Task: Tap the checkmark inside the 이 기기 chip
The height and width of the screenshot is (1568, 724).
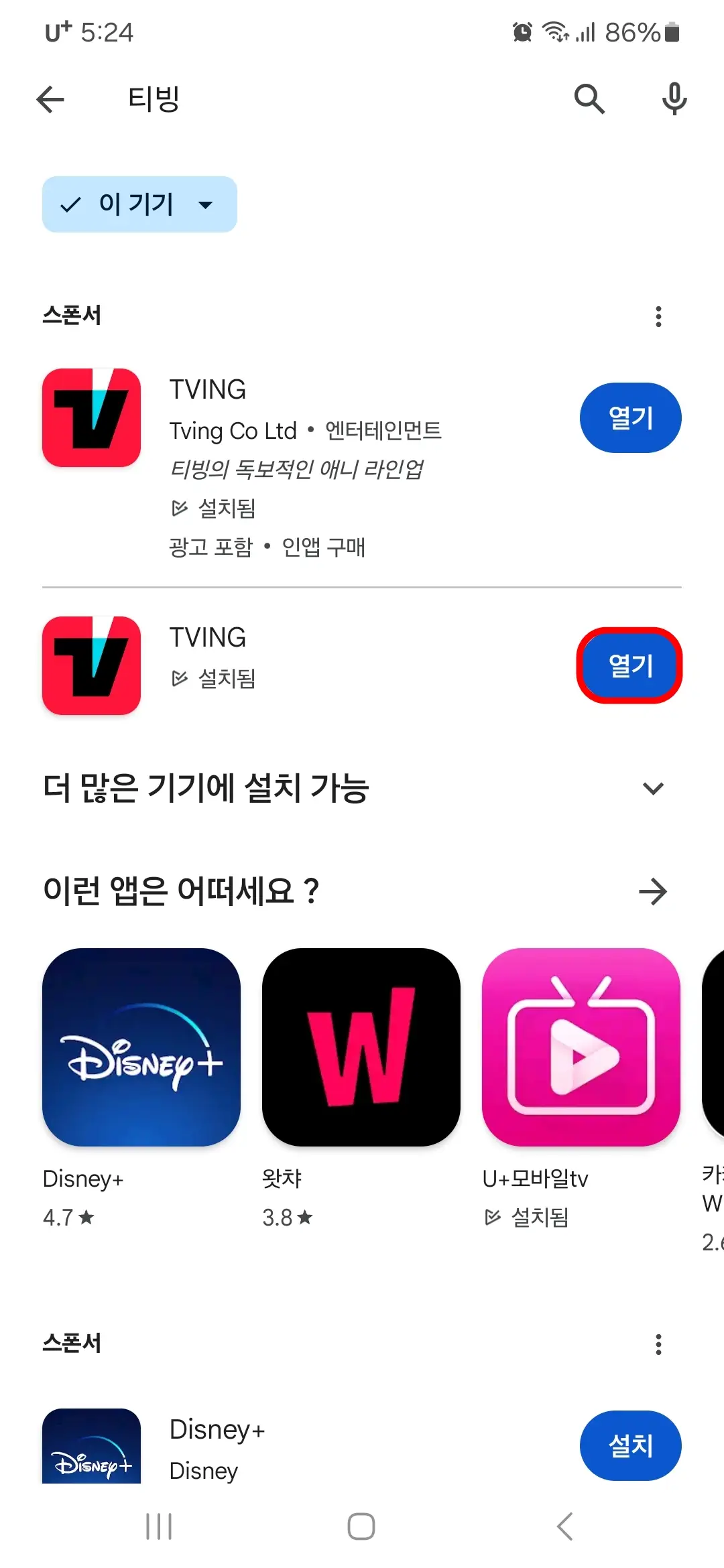Action: tap(69, 205)
